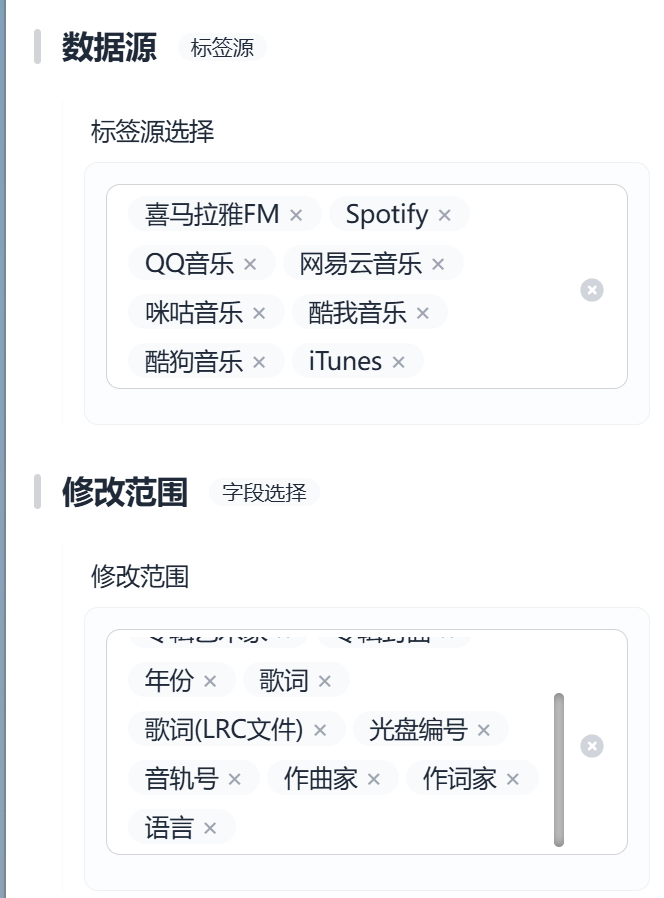Remove the Spotify tag source
This screenshot has height=898, width=664.
point(445,215)
